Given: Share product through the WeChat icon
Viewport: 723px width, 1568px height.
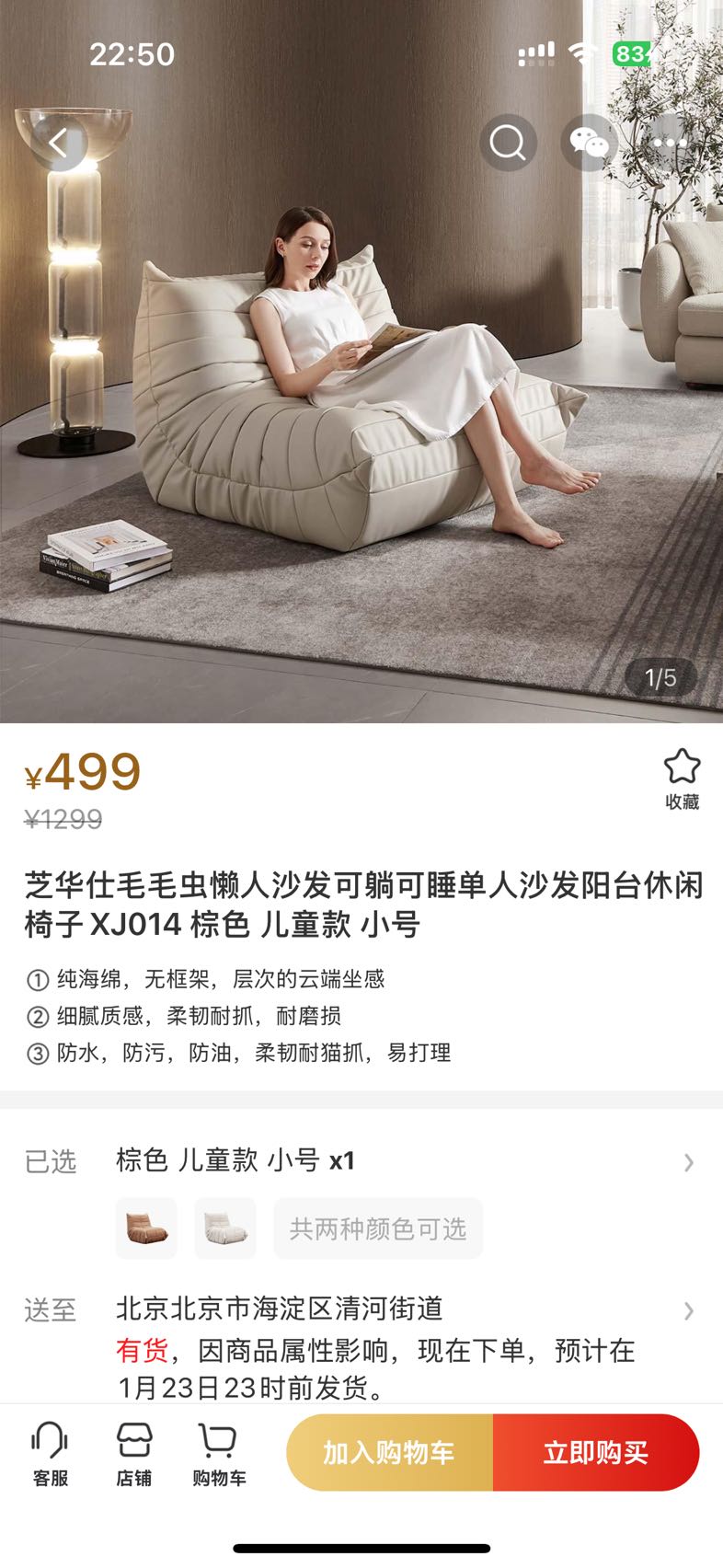Looking at the screenshot, I should coord(589,143).
